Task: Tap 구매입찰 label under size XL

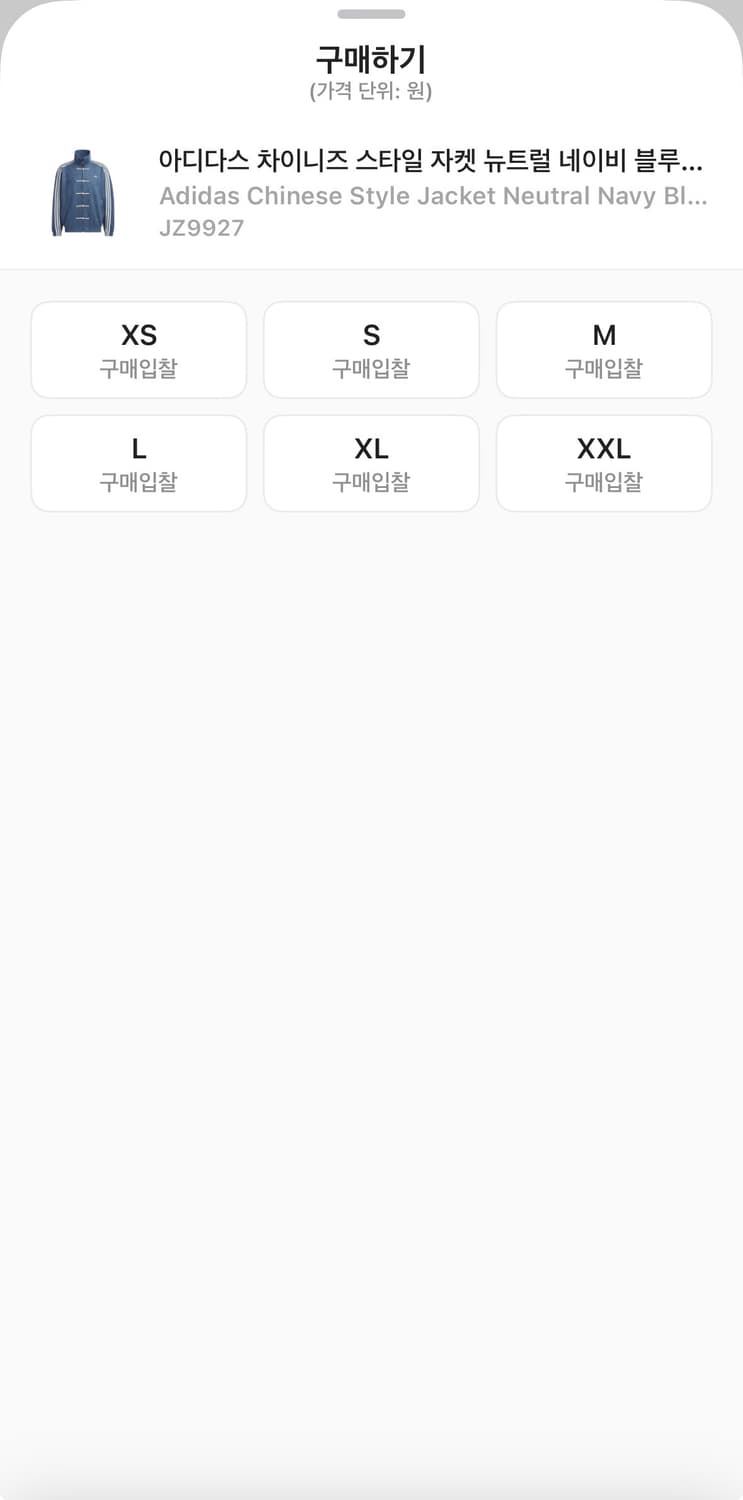Action: (x=371, y=482)
